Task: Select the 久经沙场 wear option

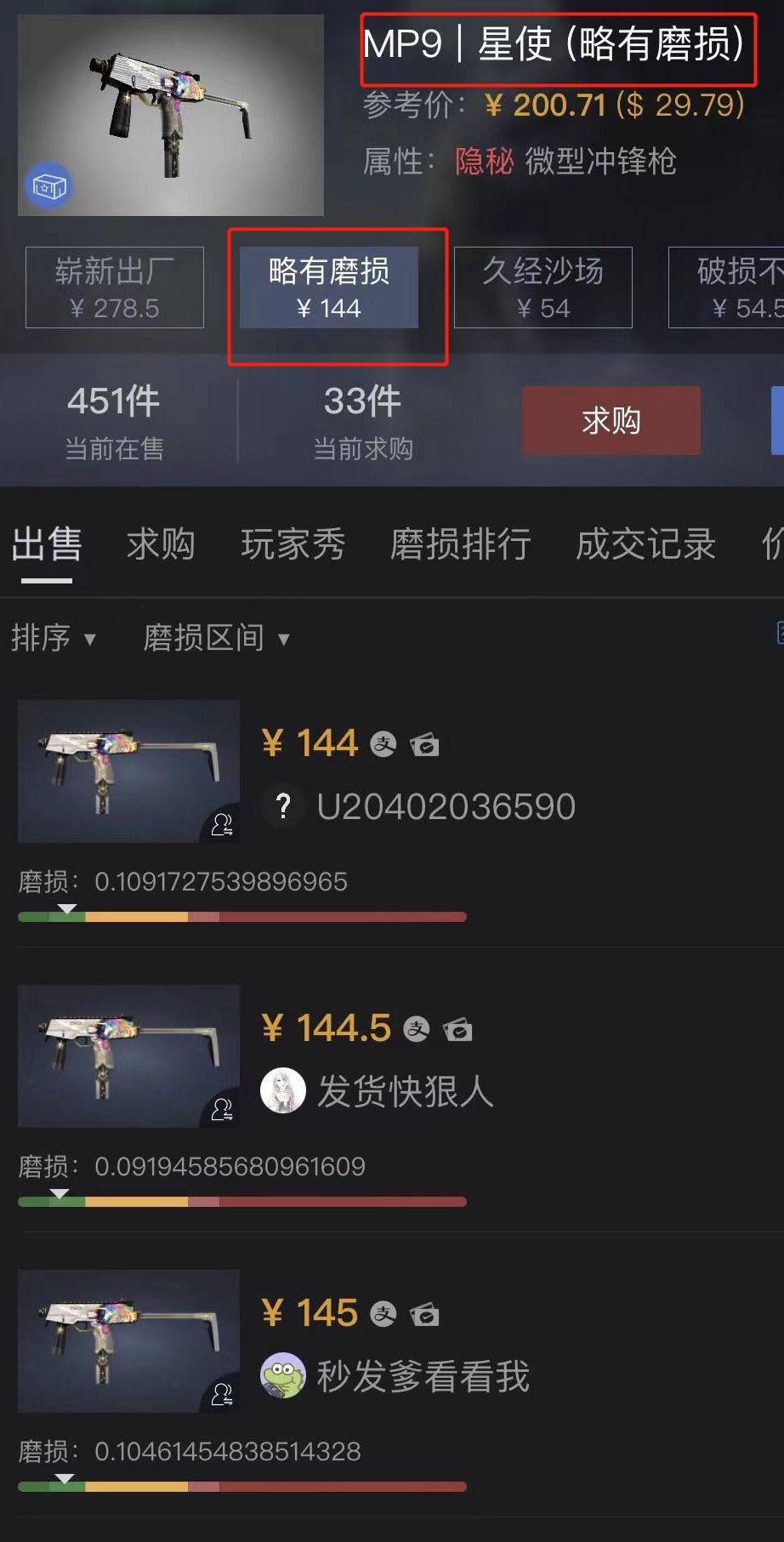Action: 543,287
